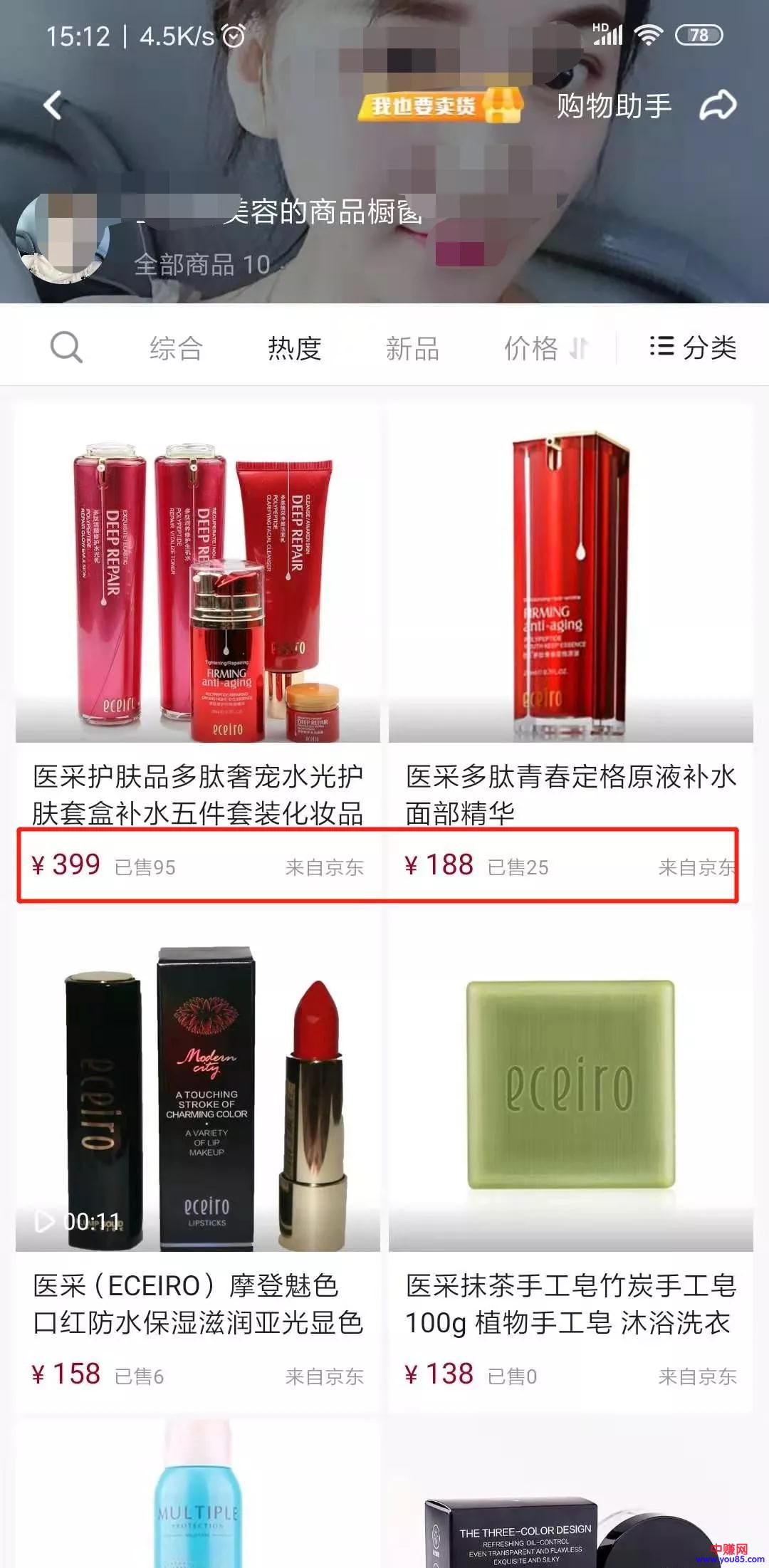The width and height of the screenshot is (769, 1568).
Task: Switch to the 综合 sorting tab
Action: click(176, 348)
